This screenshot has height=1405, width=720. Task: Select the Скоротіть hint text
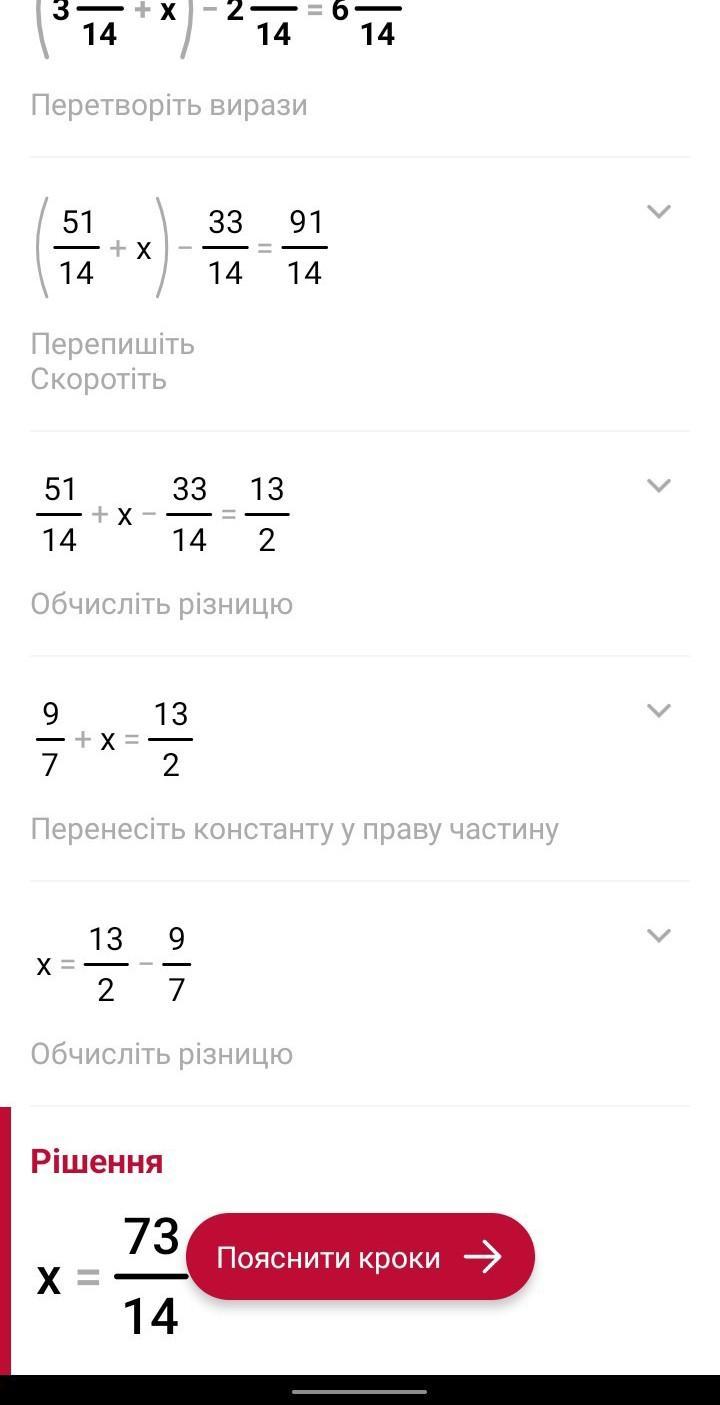click(x=97, y=379)
